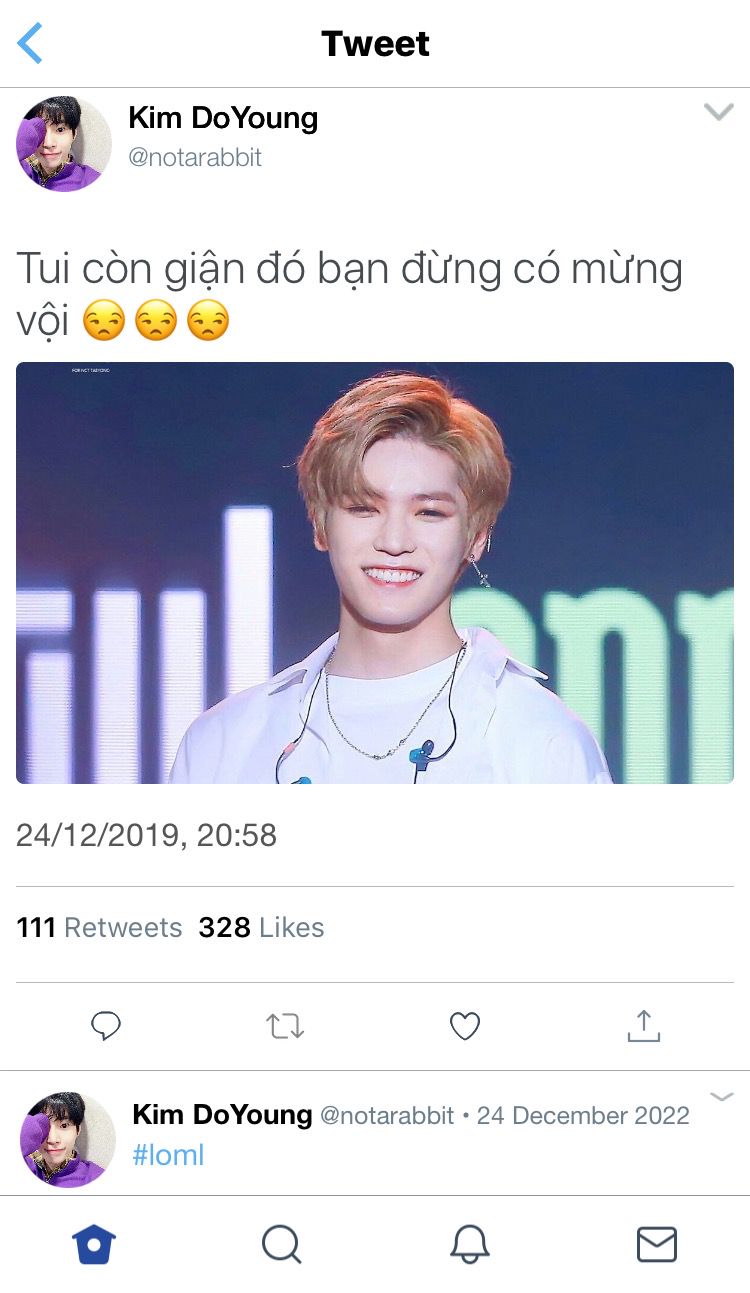Open the tweet options dropdown chevron

(718, 112)
